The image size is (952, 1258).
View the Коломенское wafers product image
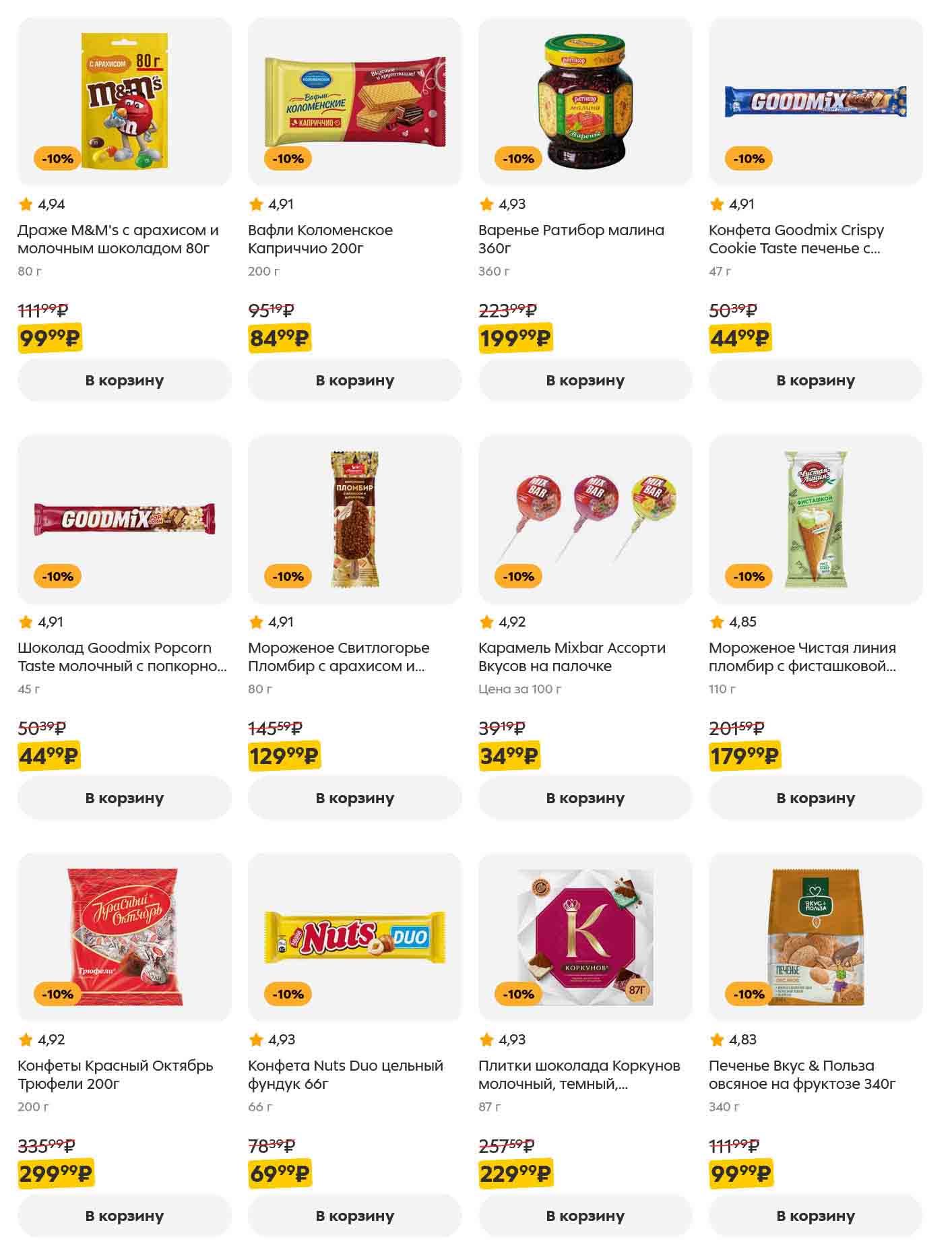355,101
